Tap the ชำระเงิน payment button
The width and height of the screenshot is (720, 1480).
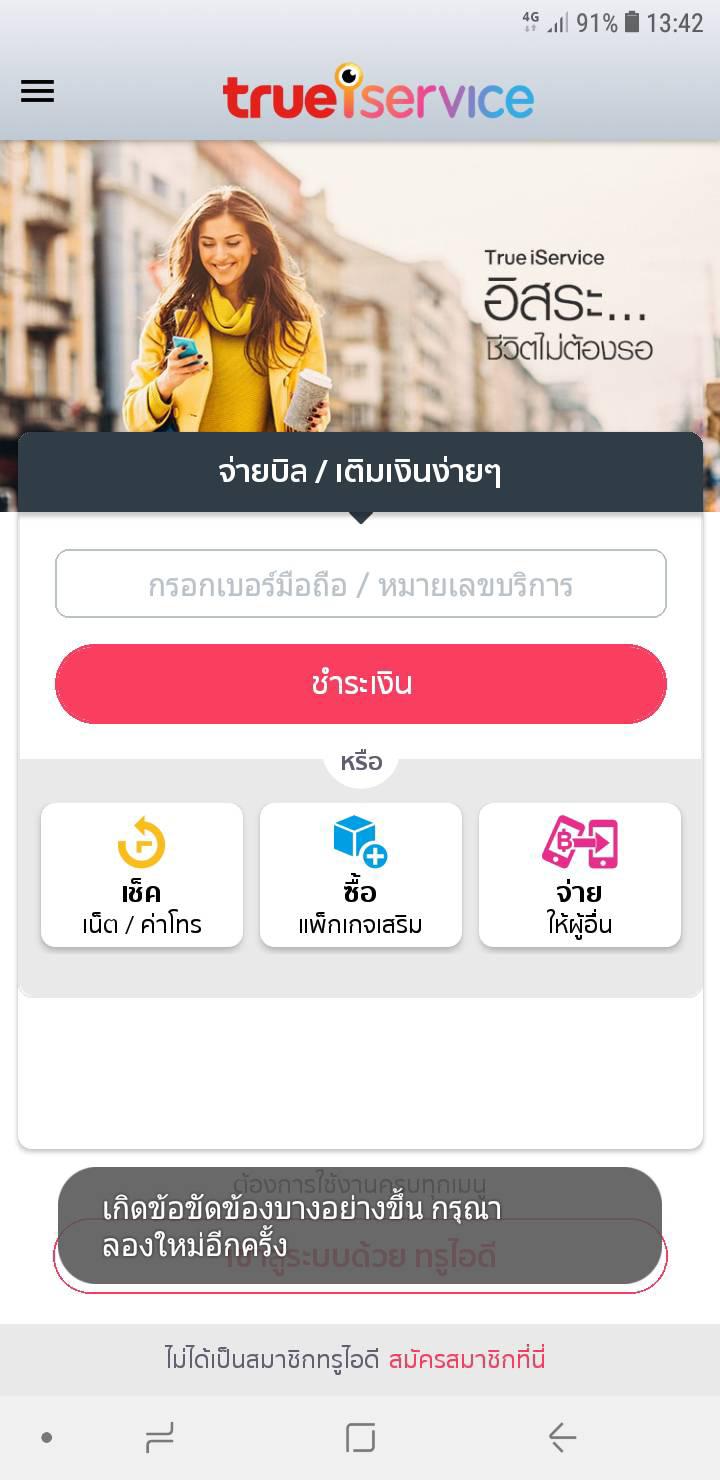click(x=360, y=684)
